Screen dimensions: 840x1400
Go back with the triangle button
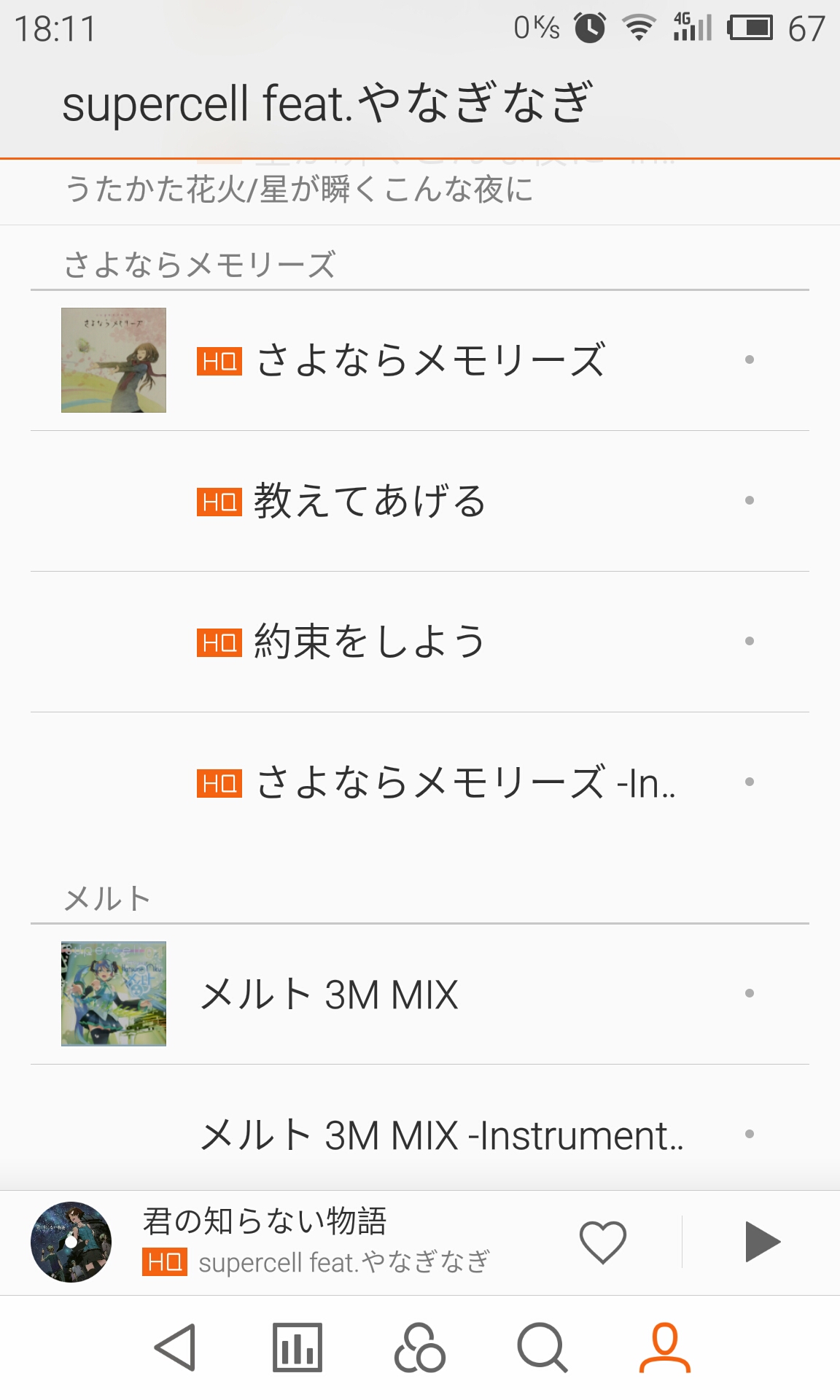(x=176, y=1347)
